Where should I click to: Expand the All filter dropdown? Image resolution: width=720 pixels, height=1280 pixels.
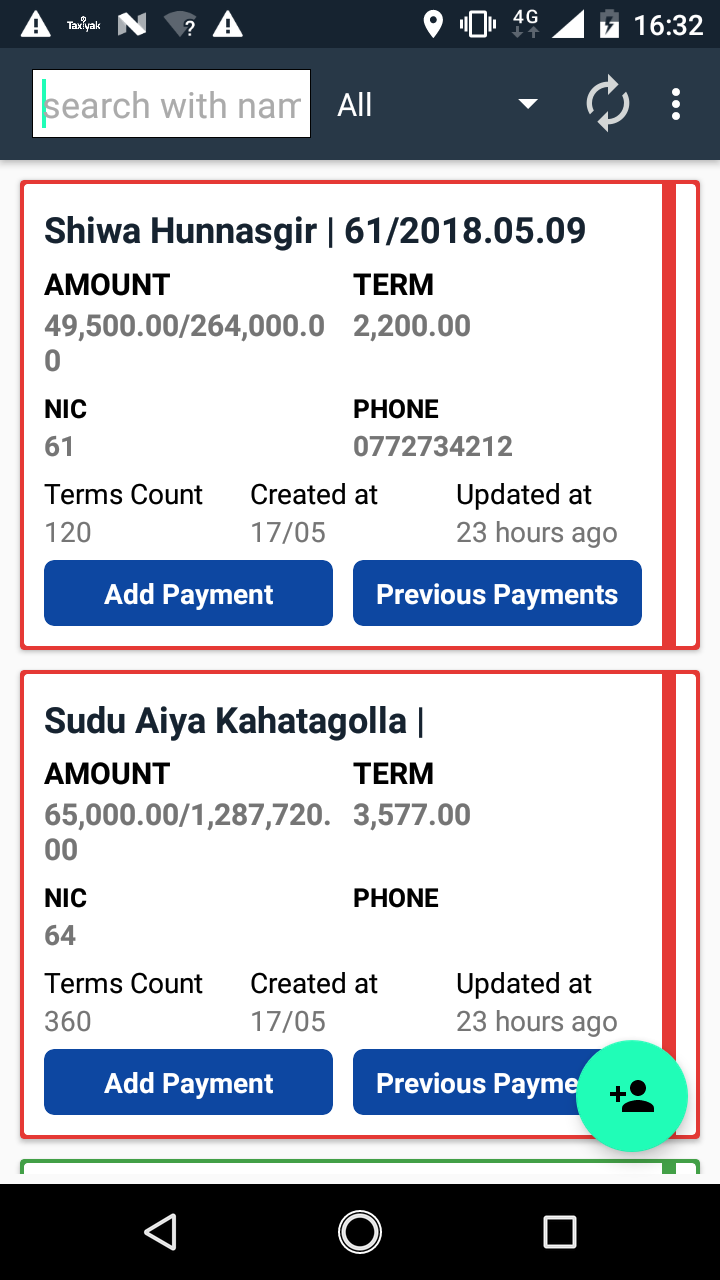[x=438, y=105]
